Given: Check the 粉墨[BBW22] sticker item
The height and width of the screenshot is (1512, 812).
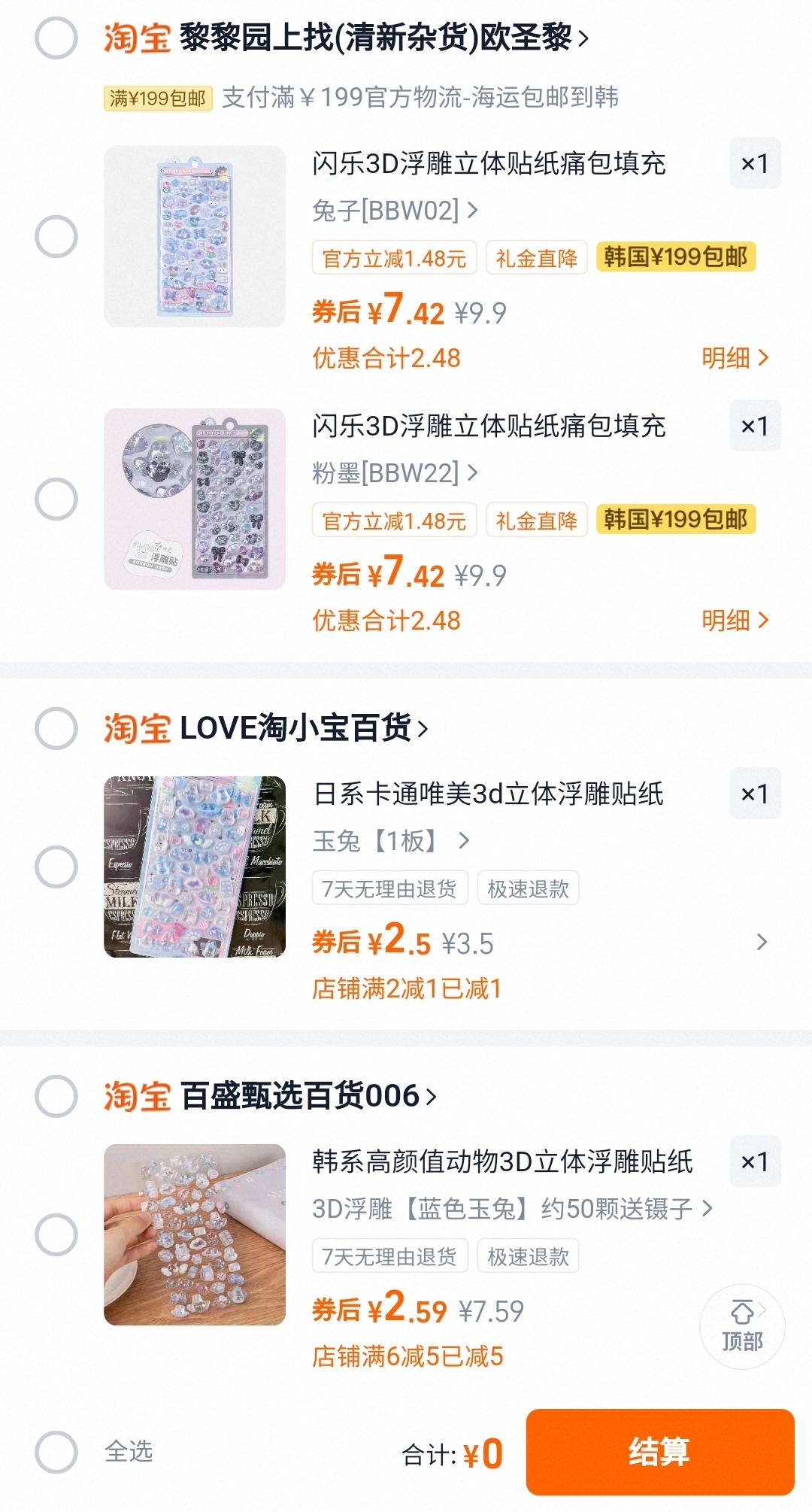Looking at the screenshot, I should (56, 499).
